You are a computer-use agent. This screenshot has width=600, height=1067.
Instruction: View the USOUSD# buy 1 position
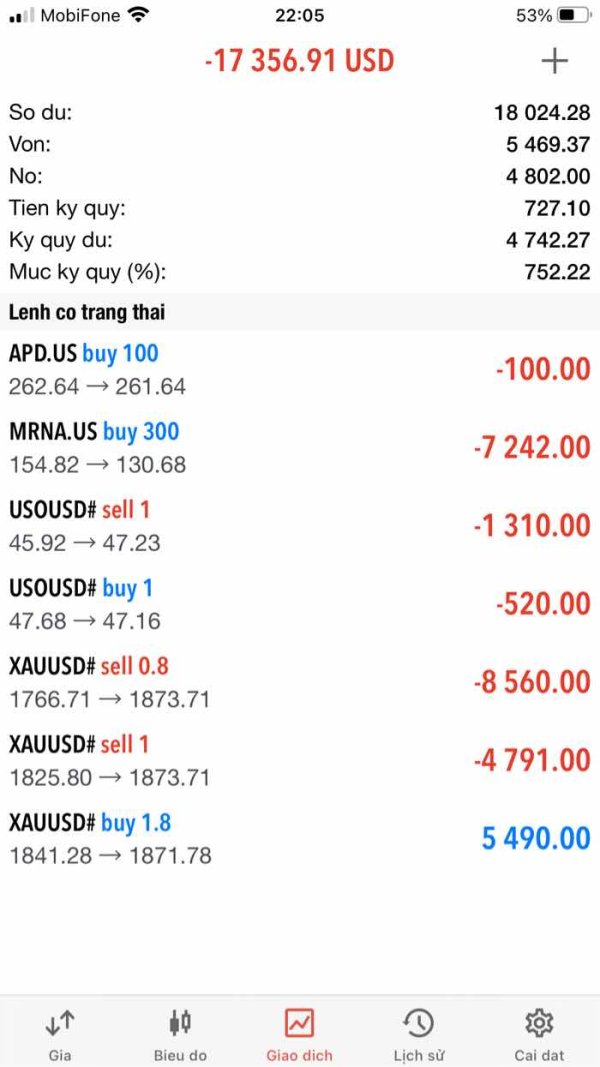click(x=300, y=603)
